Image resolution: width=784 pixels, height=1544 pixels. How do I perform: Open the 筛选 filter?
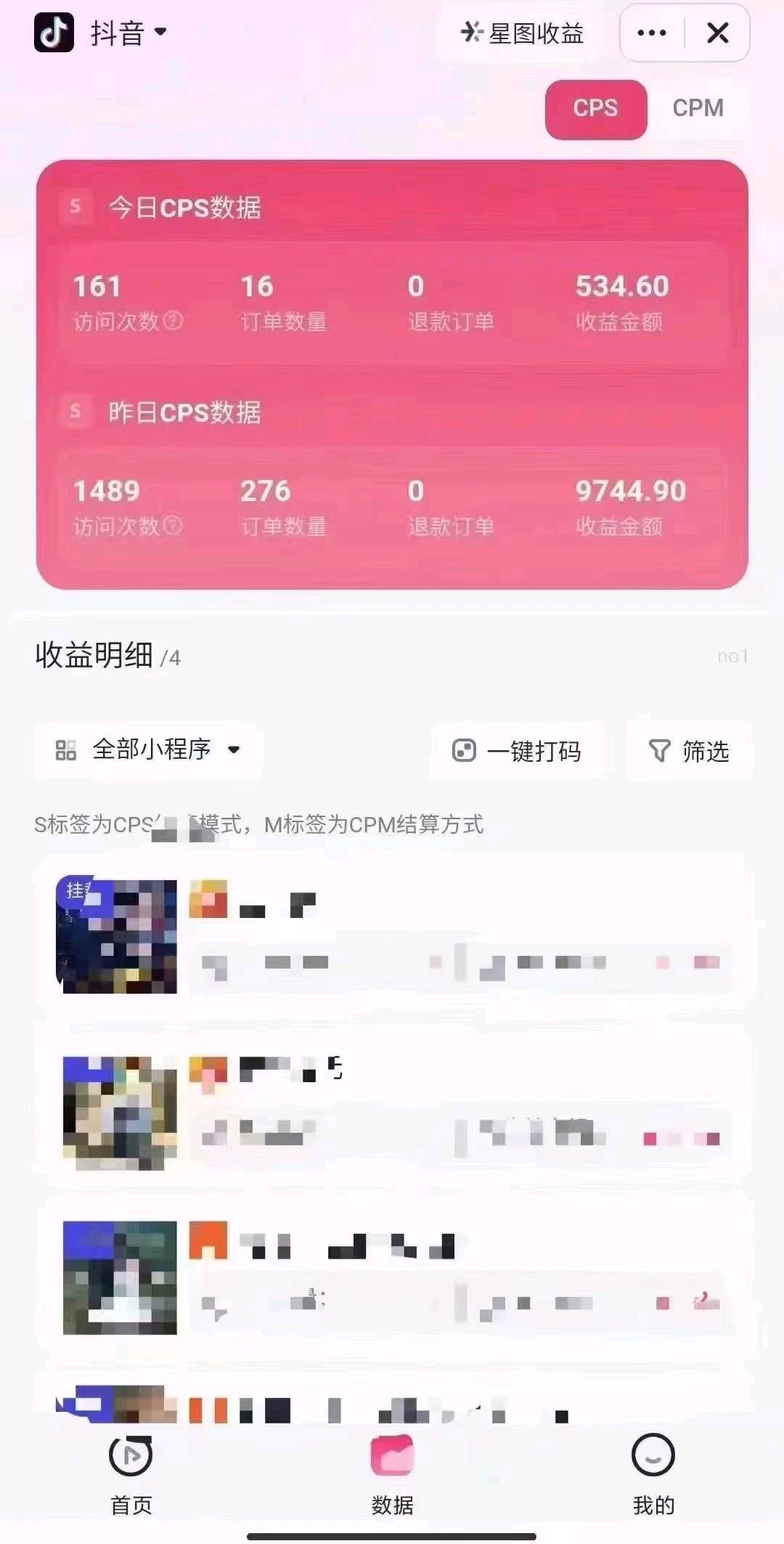[x=688, y=751]
